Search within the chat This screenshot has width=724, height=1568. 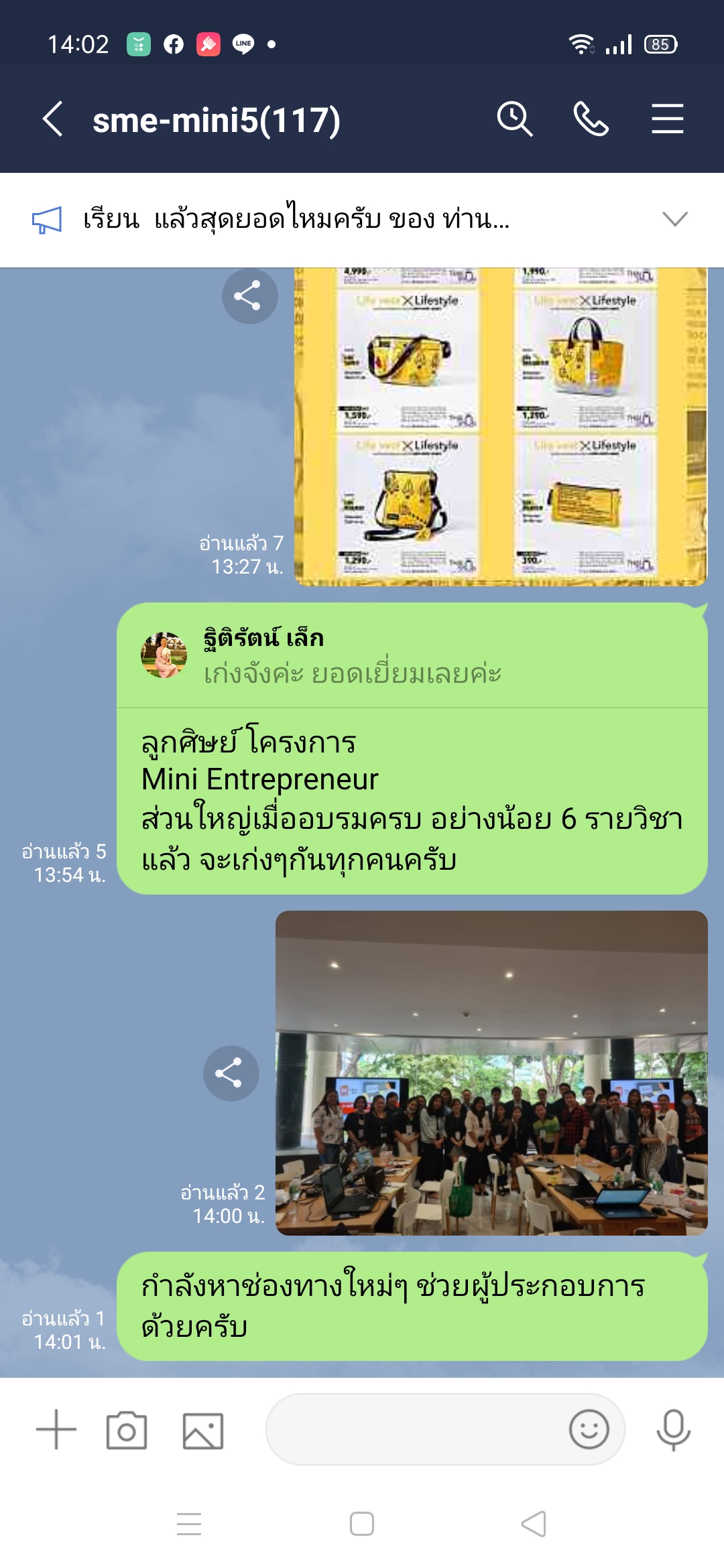click(514, 119)
